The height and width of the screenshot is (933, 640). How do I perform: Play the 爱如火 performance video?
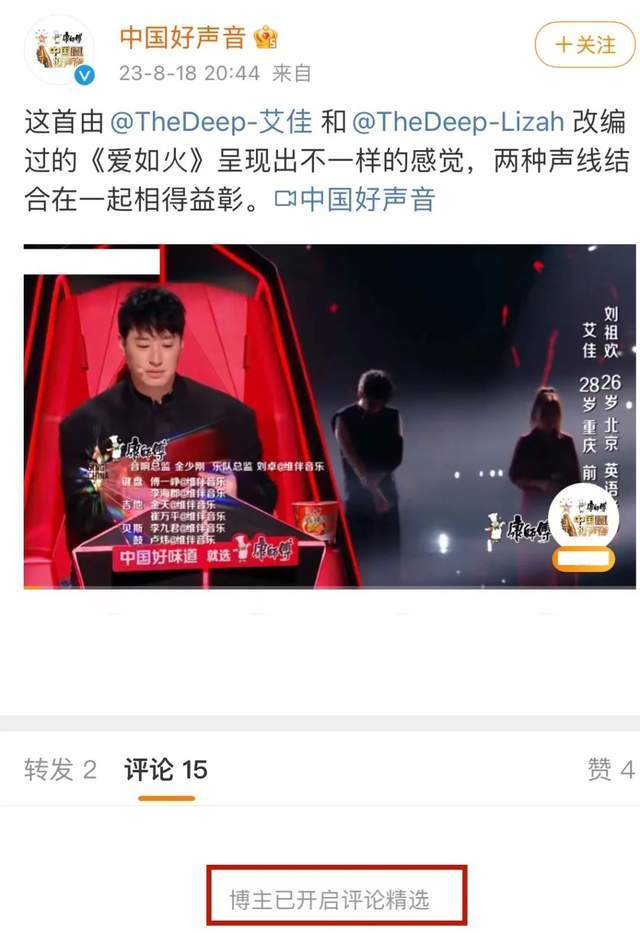[329, 415]
